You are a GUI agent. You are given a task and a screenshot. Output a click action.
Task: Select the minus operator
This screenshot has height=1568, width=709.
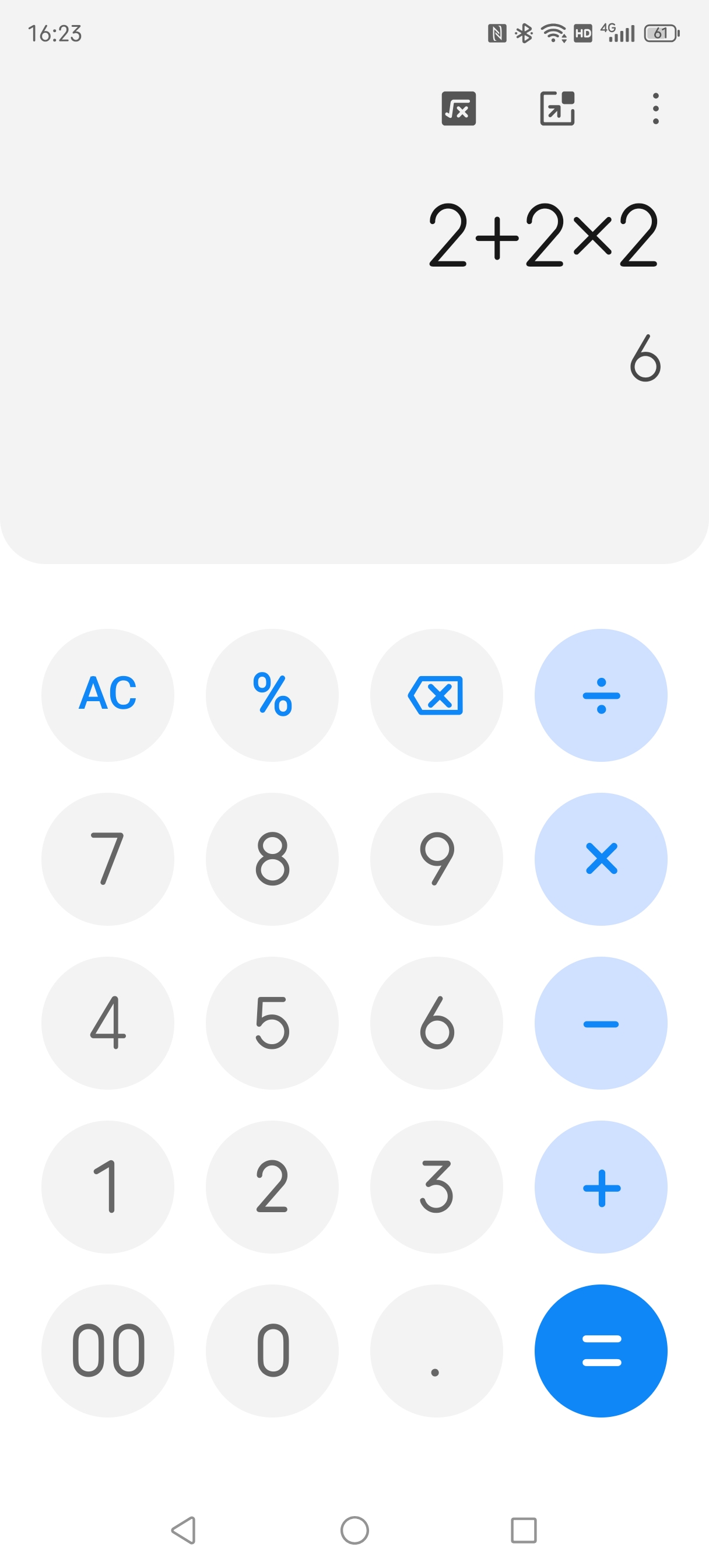601,1023
